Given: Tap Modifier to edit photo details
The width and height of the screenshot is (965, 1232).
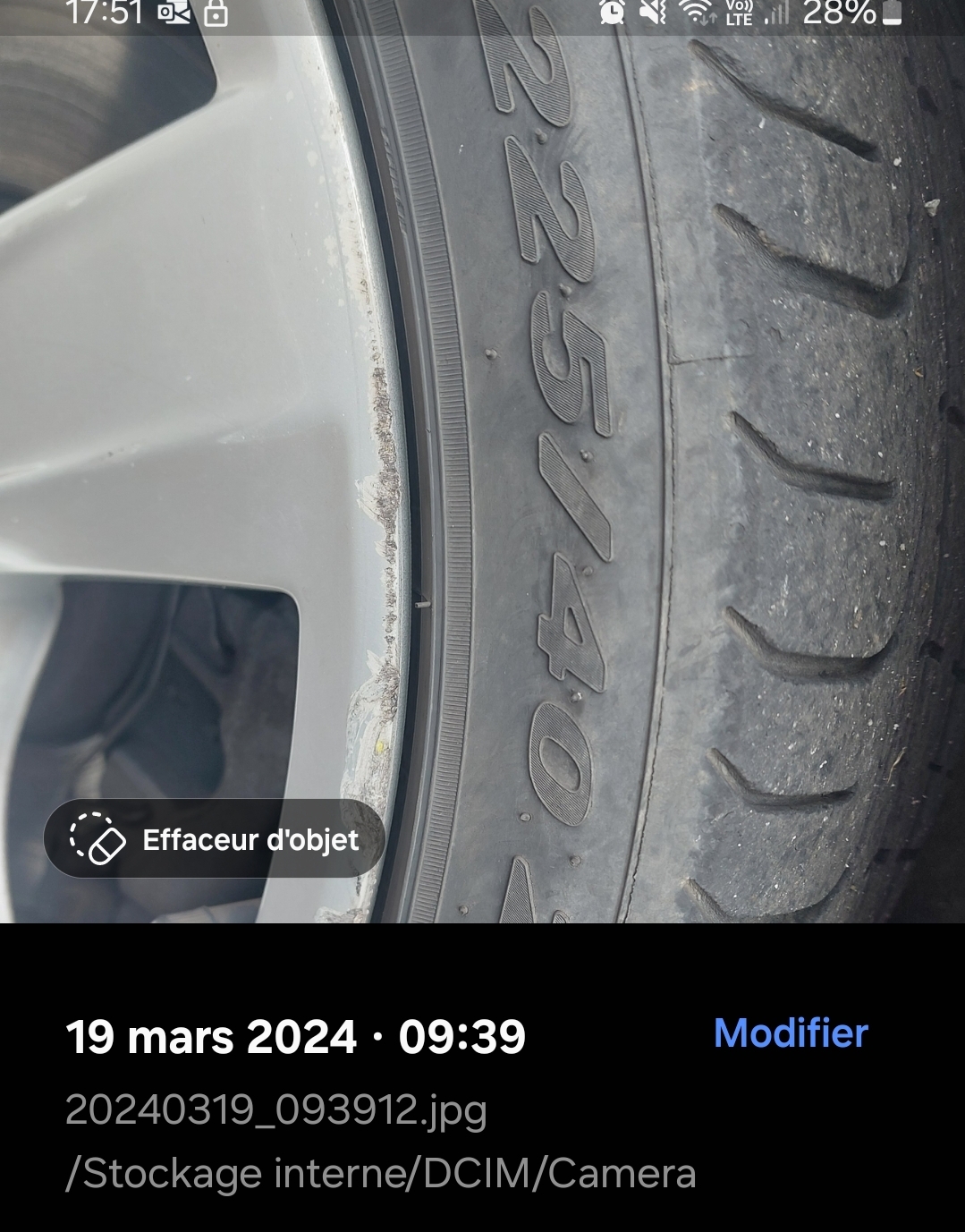Looking at the screenshot, I should (x=791, y=1033).
